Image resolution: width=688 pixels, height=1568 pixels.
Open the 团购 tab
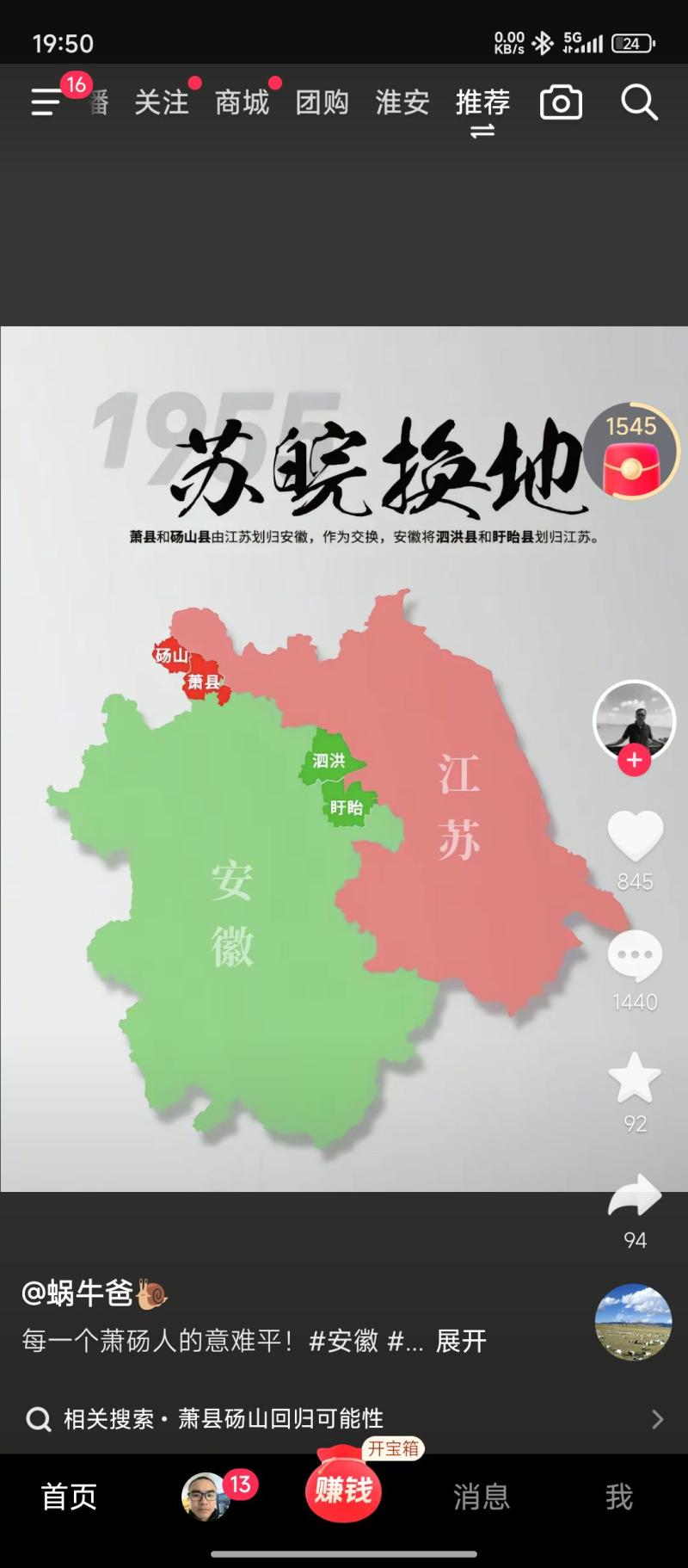pyautogui.click(x=322, y=102)
